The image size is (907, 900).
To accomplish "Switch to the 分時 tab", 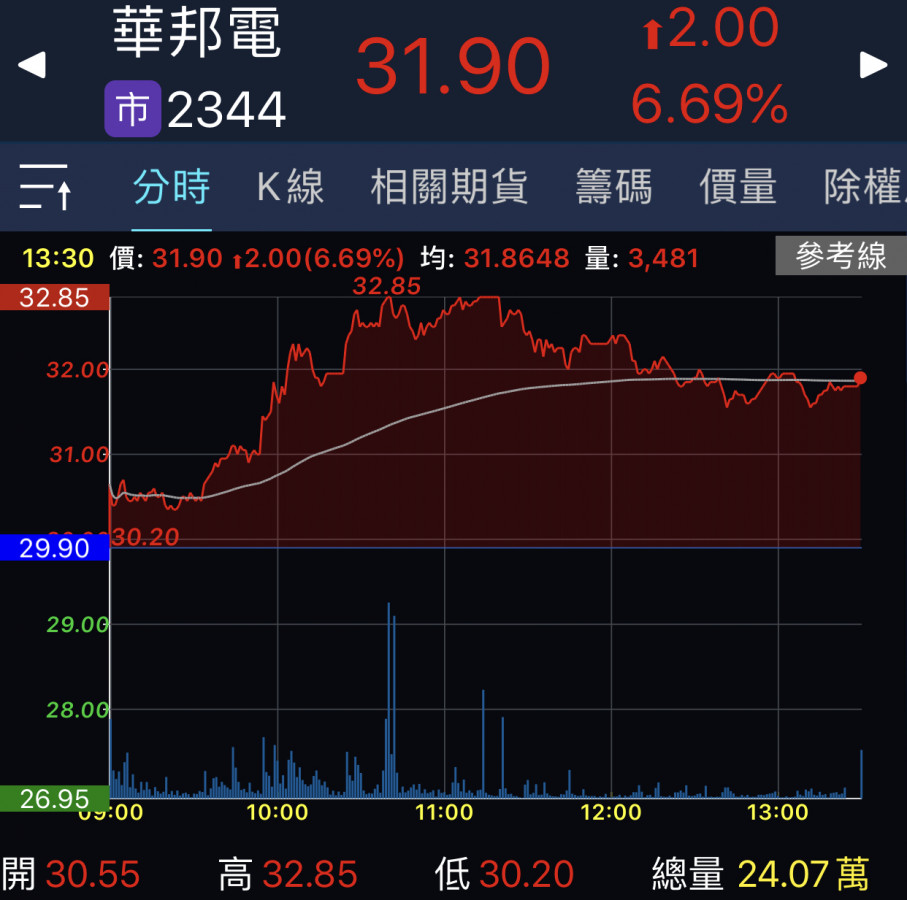I will pyautogui.click(x=171, y=187).
